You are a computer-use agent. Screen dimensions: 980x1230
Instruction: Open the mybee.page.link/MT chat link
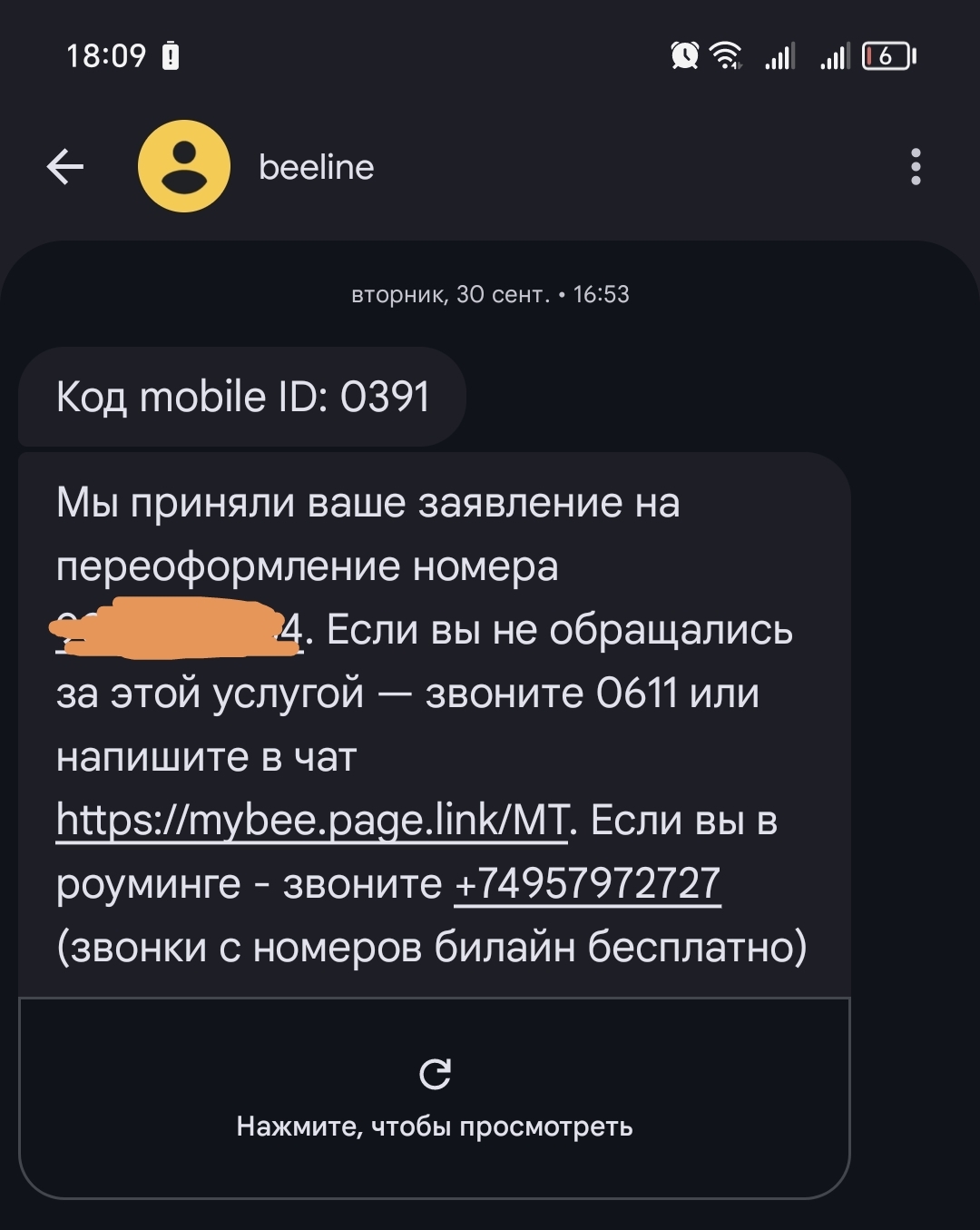point(312,821)
